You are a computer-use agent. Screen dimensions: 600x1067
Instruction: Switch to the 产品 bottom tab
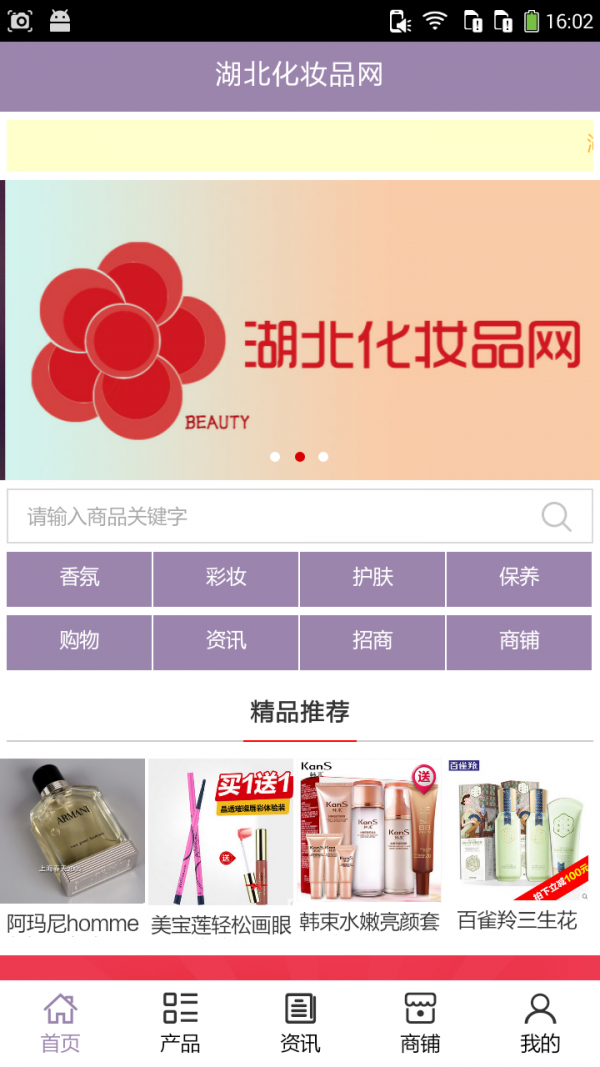pos(180,1023)
